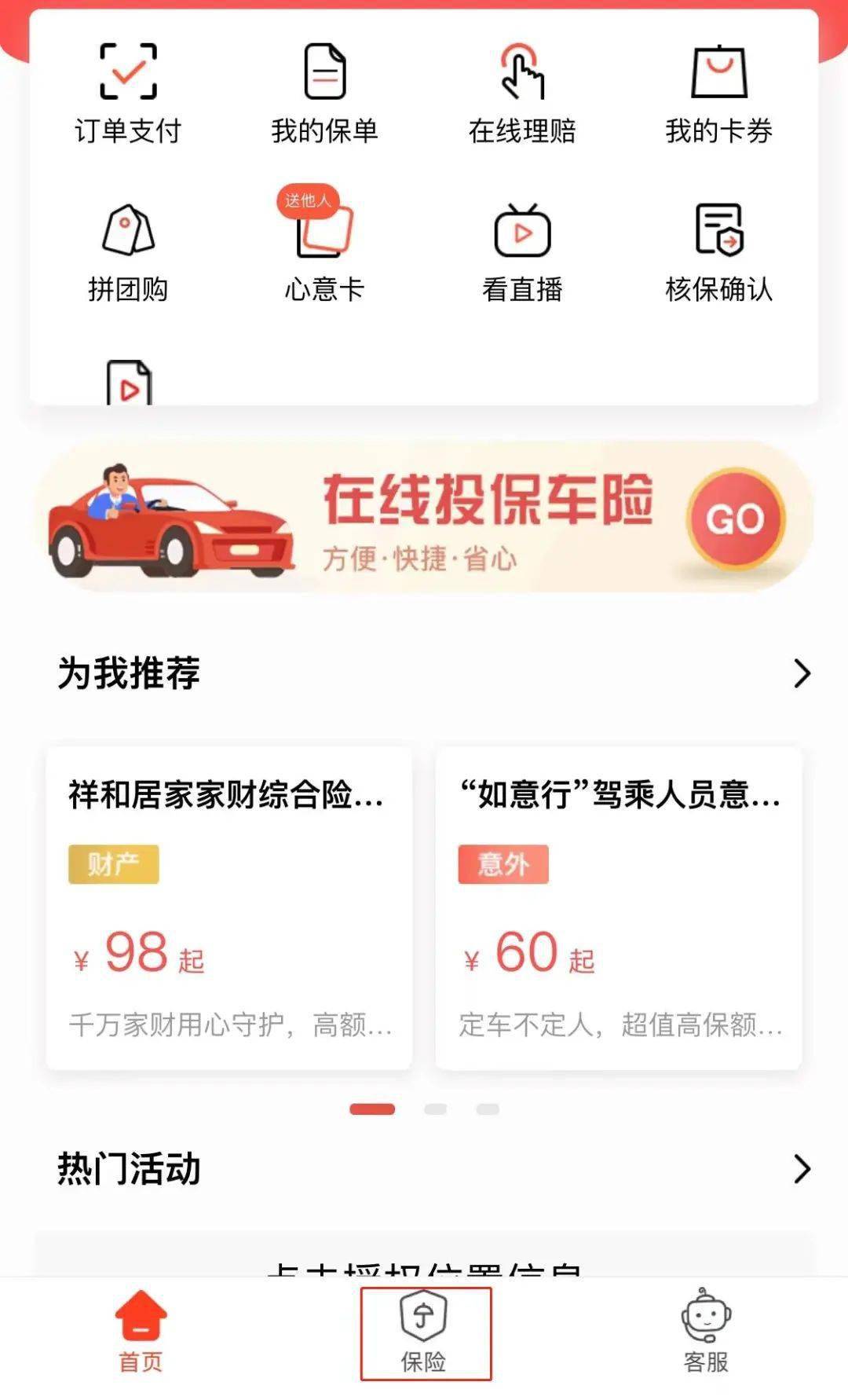Open "如意行"驾乘人员意外险 product card
Screen dimensions: 848x1400
pyautogui.click(x=619, y=907)
